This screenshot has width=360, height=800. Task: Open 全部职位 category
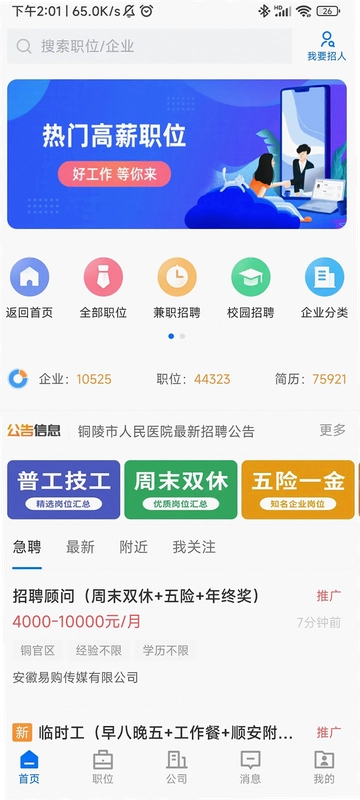point(103,288)
